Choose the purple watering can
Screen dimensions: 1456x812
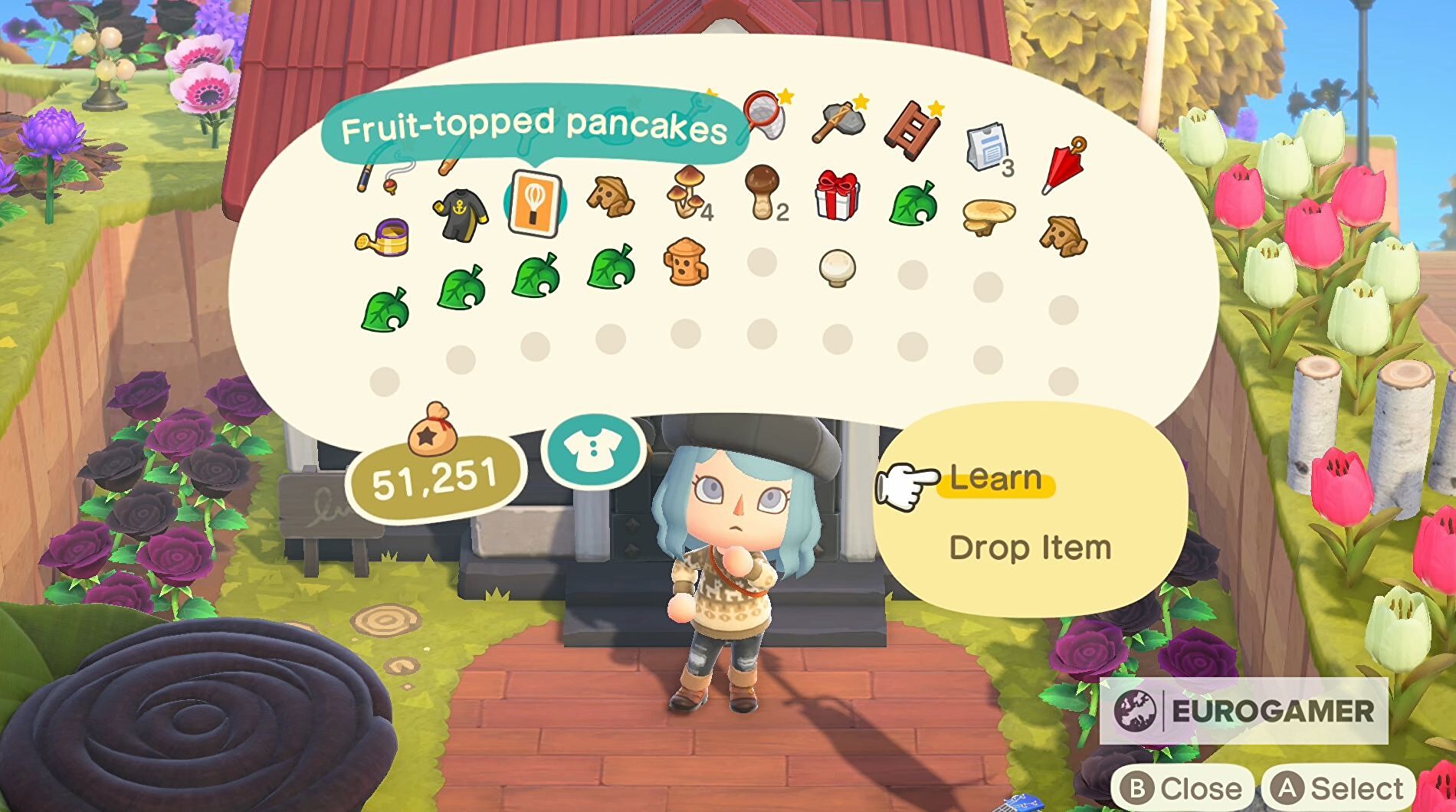pyautogui.click(x=382, y=236)
